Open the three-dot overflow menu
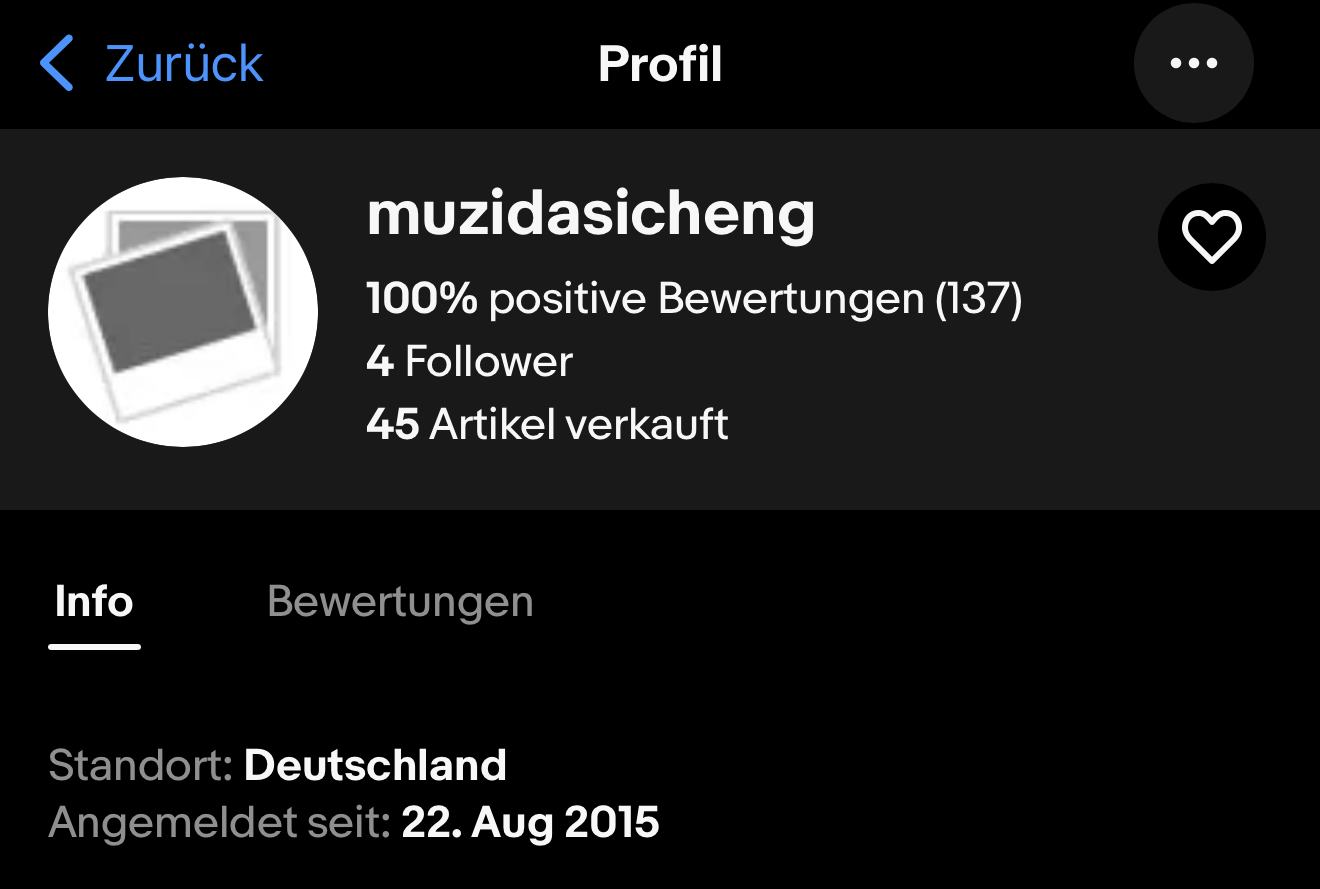Viewport: 1320px width, 889px height. [1193, 63]
